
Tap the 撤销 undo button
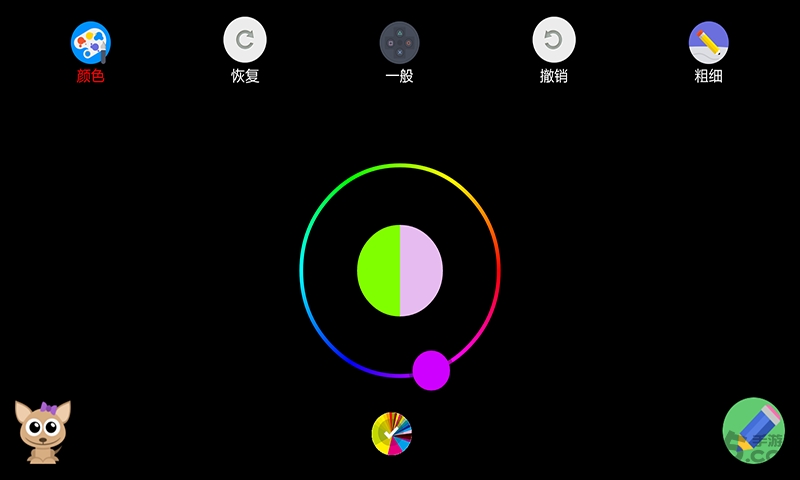coord(553,43)
